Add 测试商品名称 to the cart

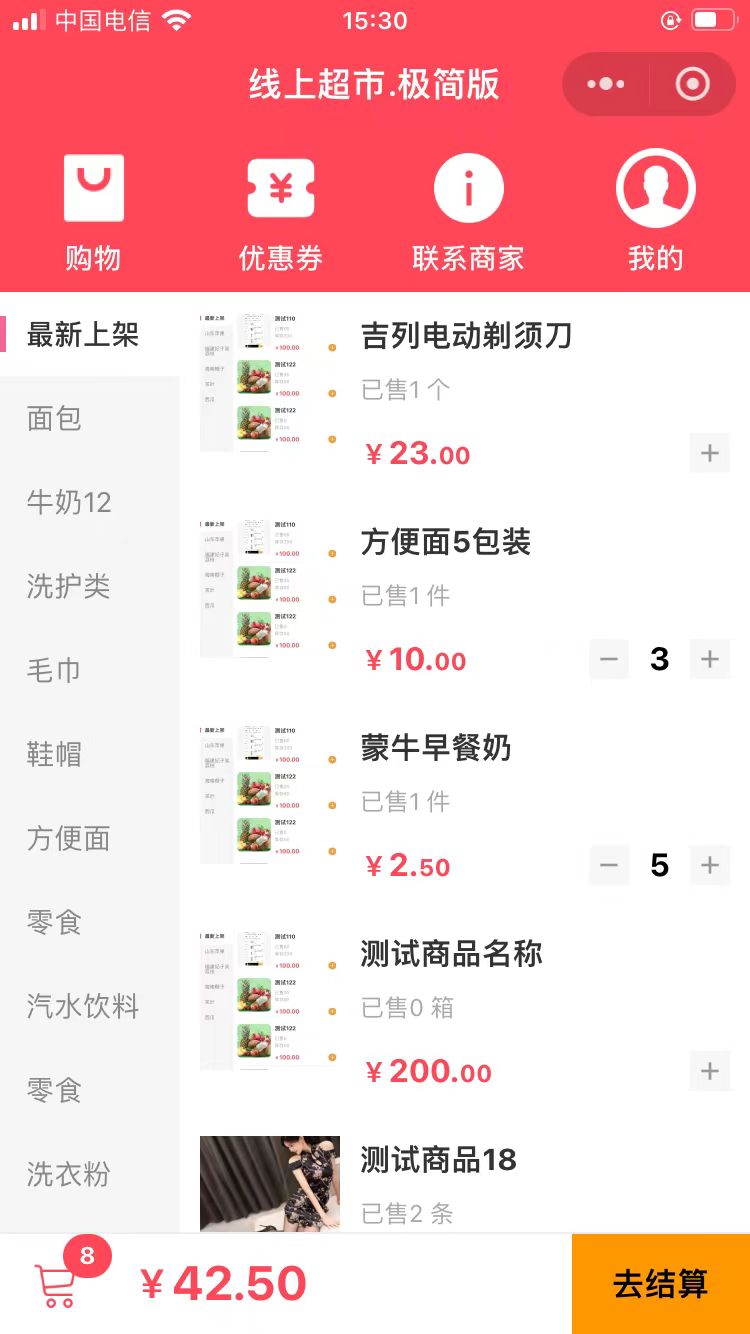coord(710,1071)
